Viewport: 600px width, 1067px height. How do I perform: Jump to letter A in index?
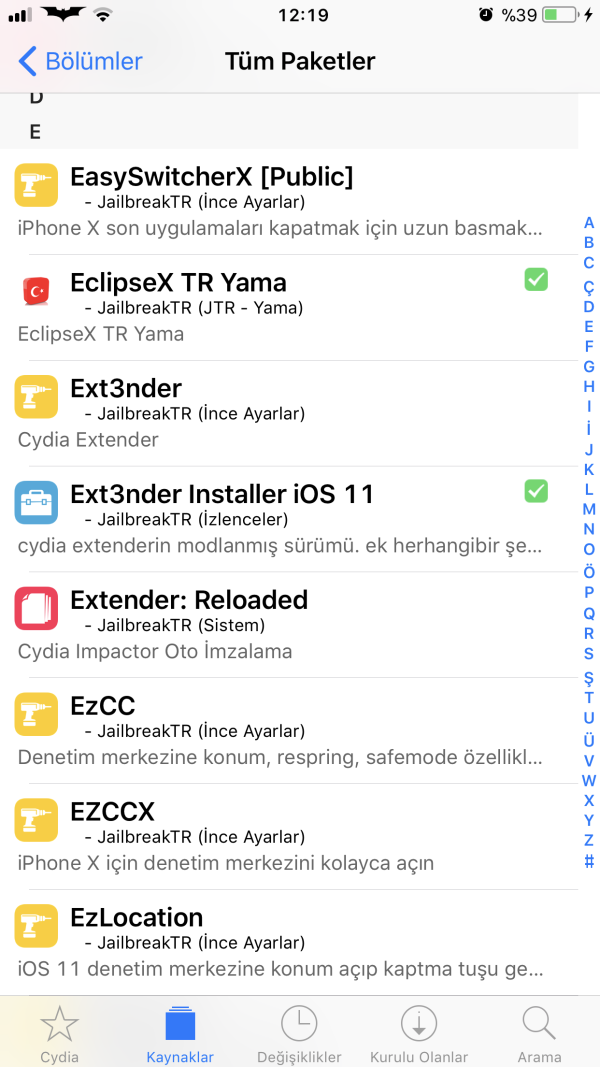589,222
